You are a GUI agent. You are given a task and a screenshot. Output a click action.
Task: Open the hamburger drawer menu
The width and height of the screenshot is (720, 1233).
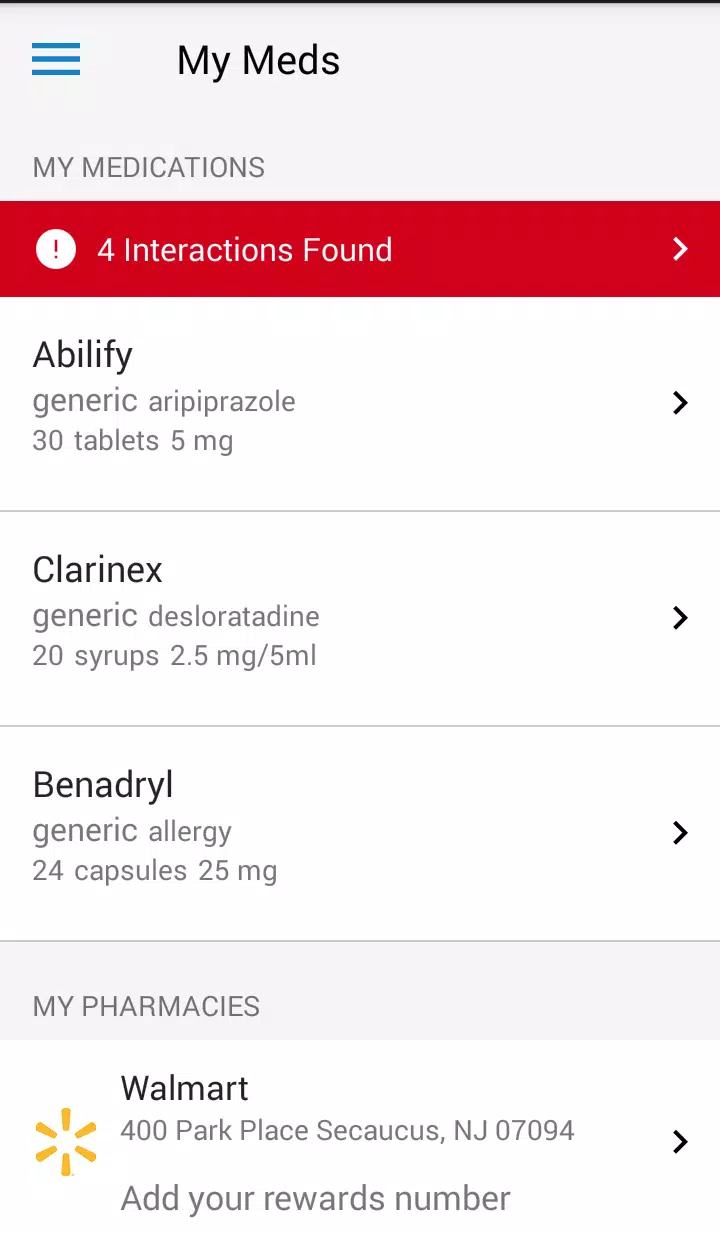[x=56, y=60]
